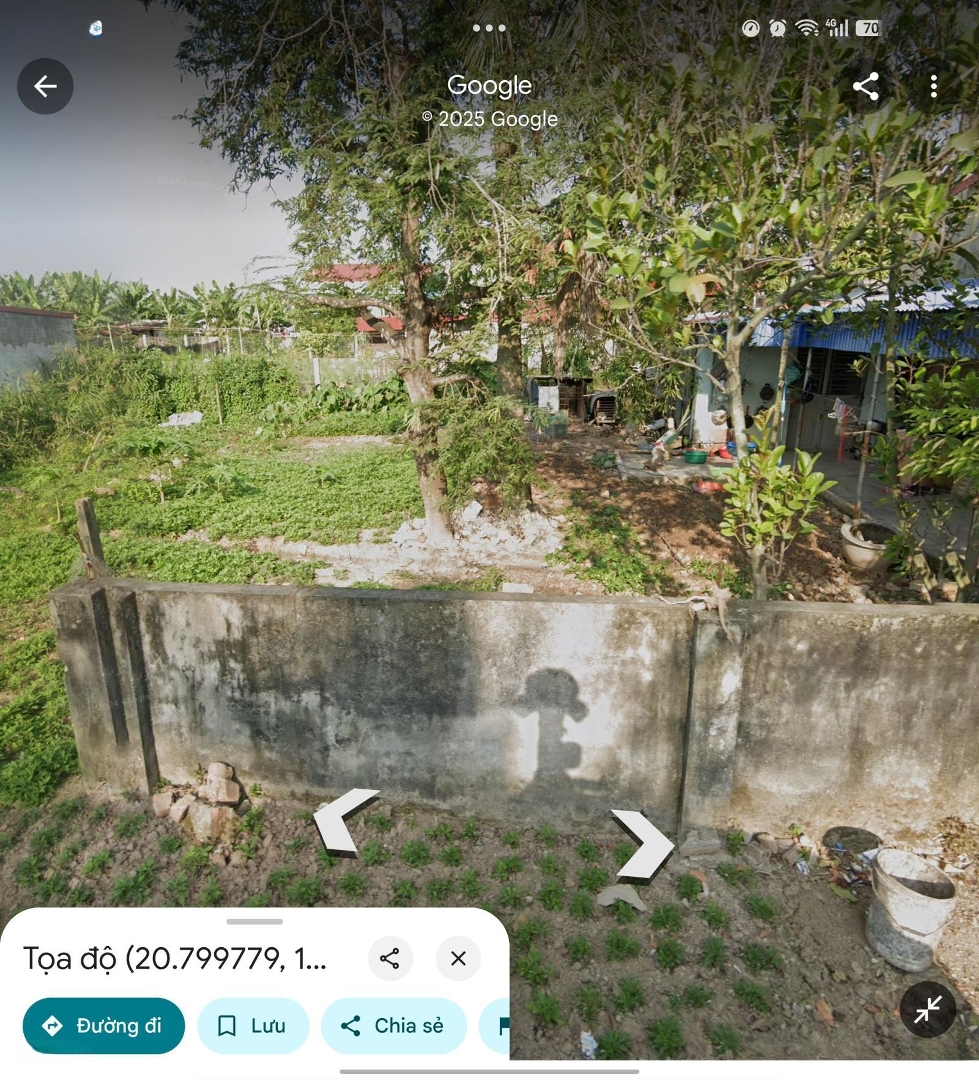The width and height of the screenshot is (979, 1080).
Task: Share the coordinates from the info card
Action: point(390,959)
